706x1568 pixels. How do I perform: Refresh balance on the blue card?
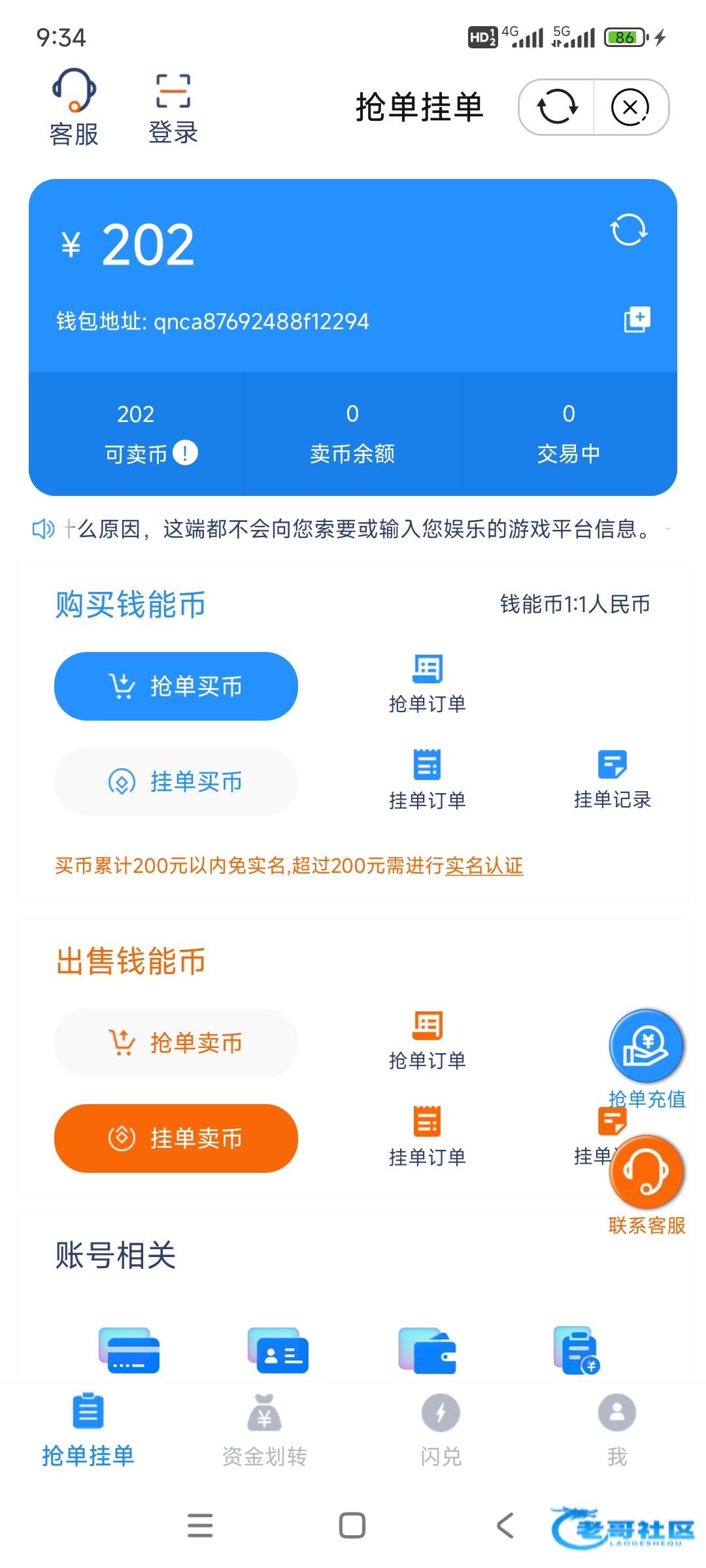[629, 229]
